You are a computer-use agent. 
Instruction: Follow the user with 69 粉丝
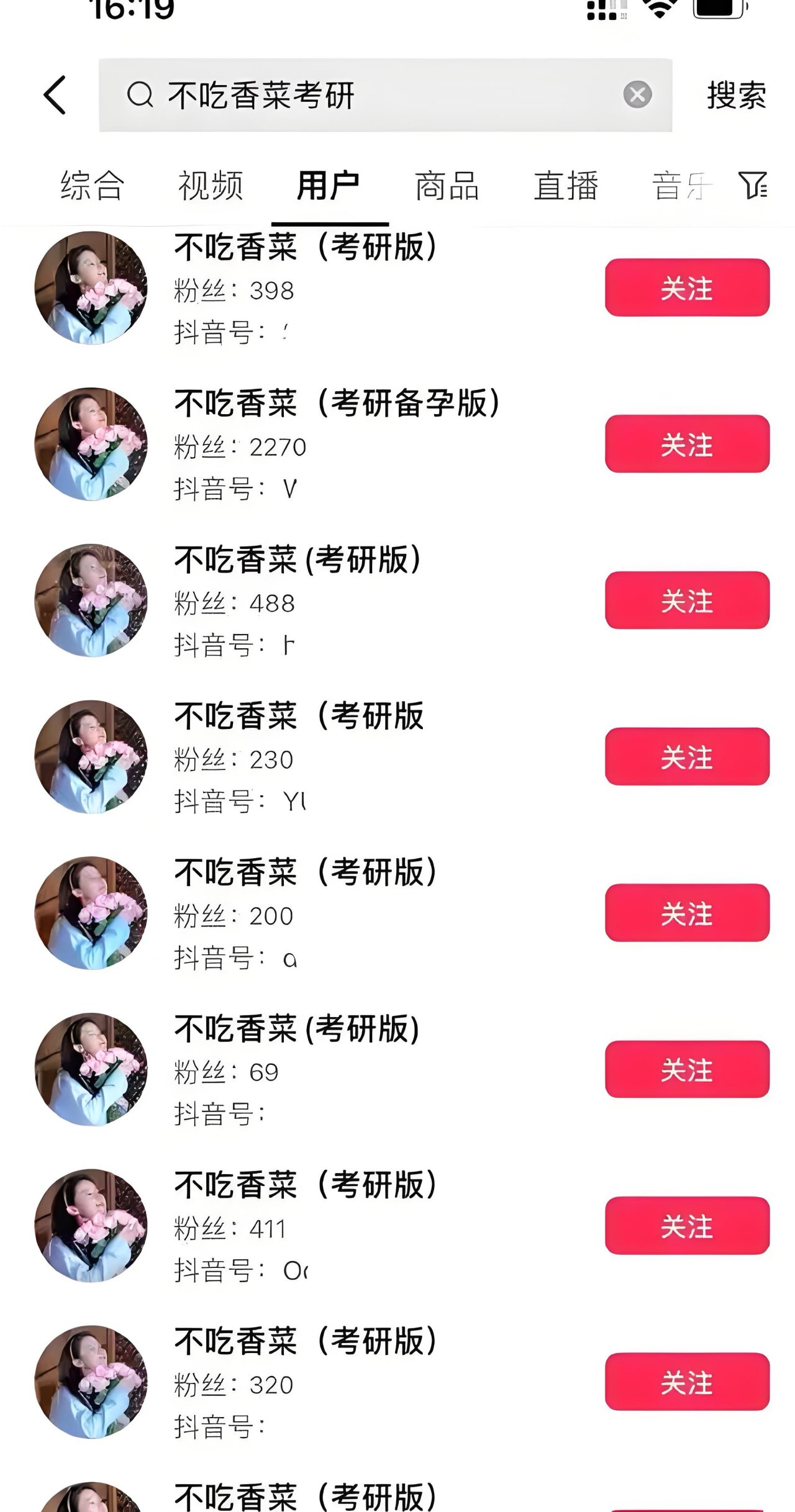(x=687, y=1069)
